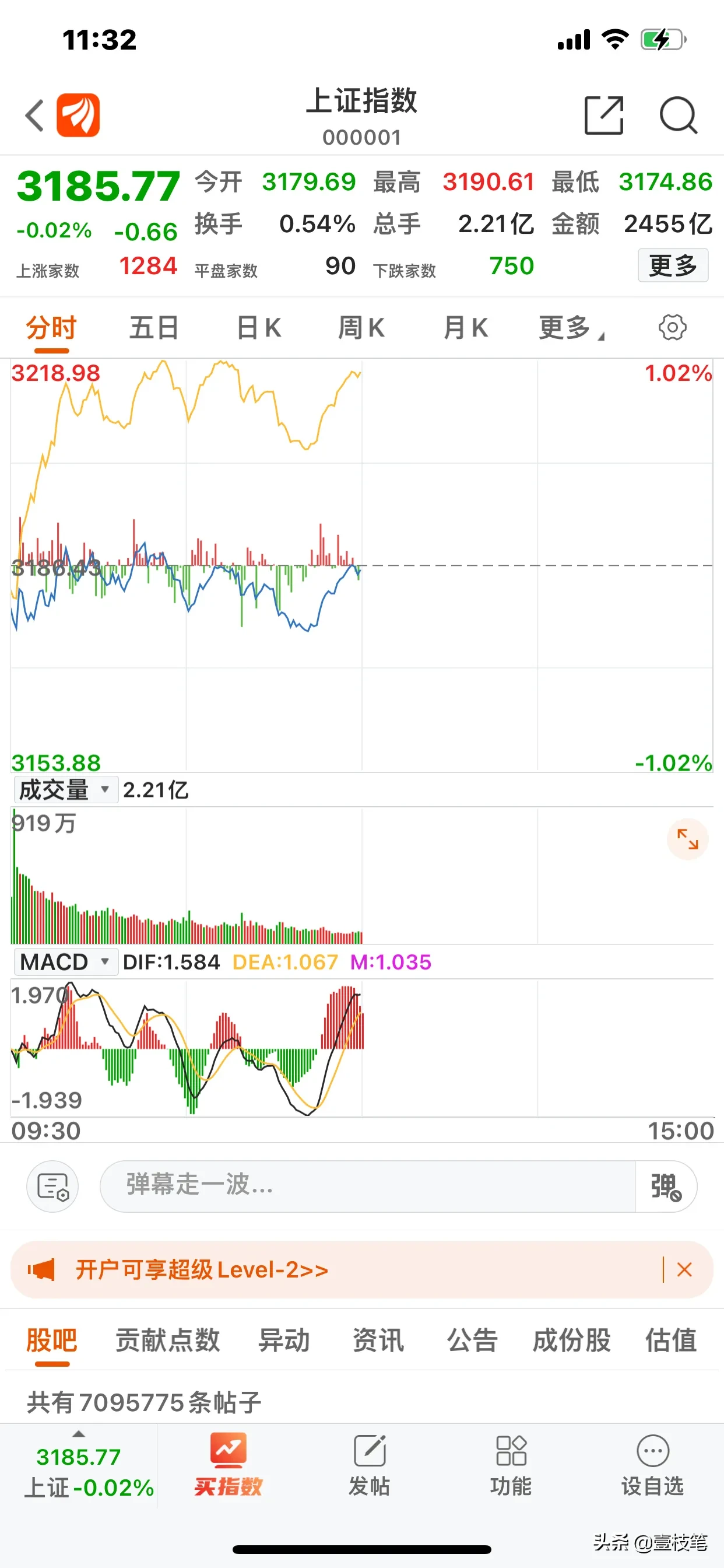Expand the 更多 chart periods dropdown
Screen dimensions: 724x1568
click(571, 328)
